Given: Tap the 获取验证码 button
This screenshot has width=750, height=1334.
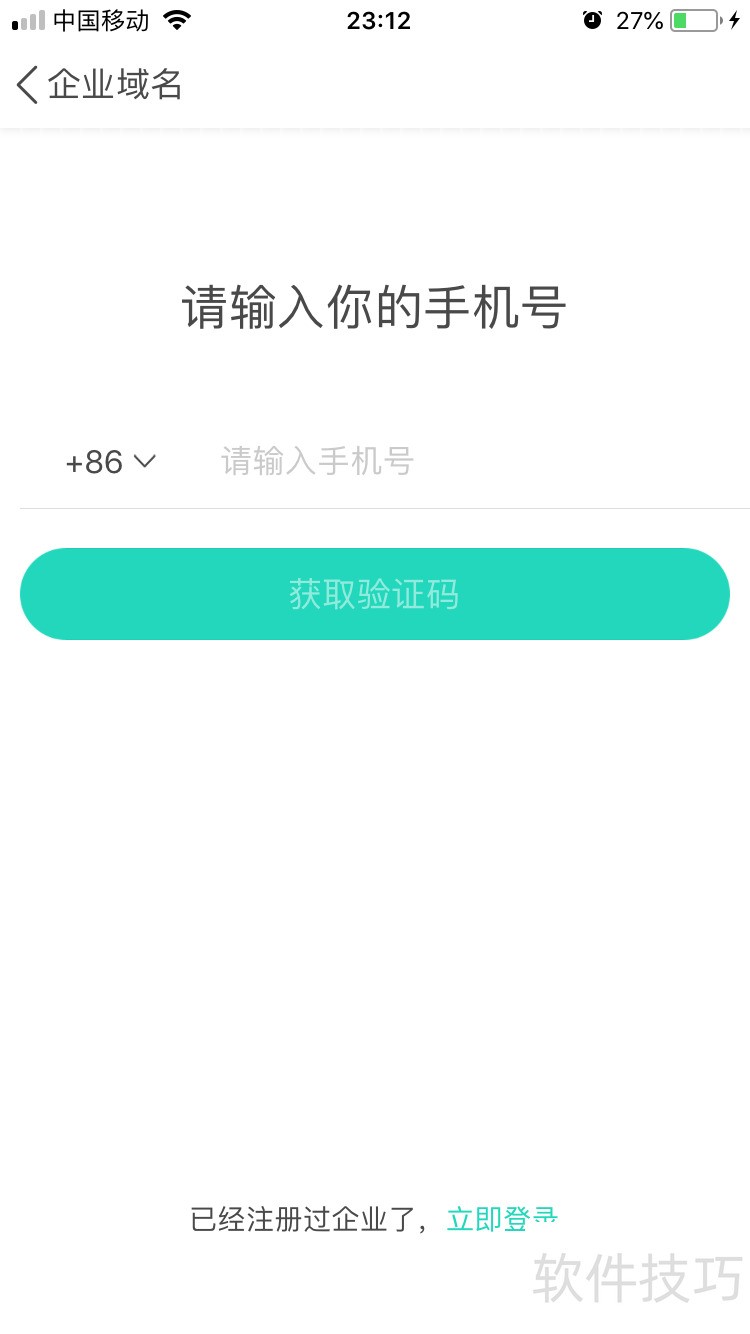Looking at the screenshot, I should (375, 594).
